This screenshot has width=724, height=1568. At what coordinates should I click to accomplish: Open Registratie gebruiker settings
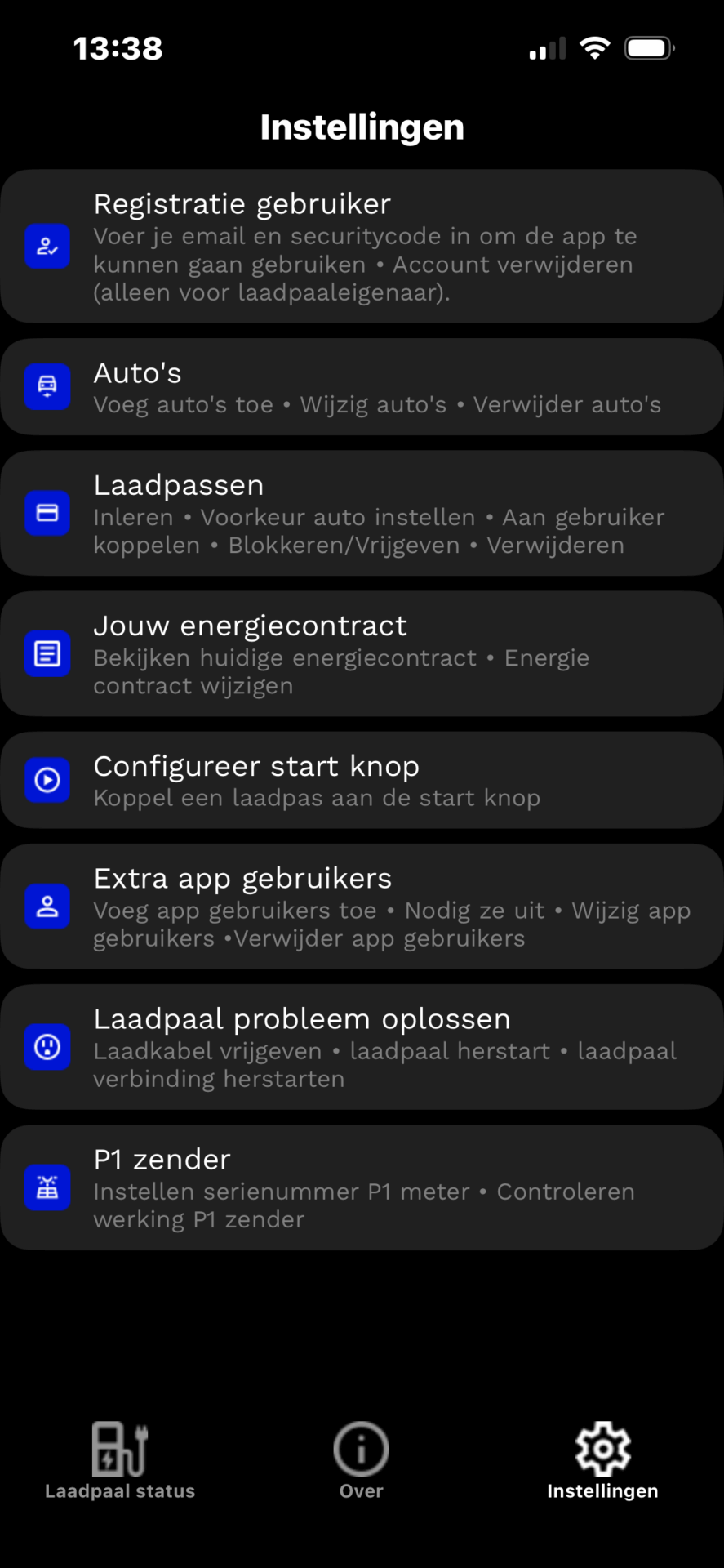click(x=362, y=247)
